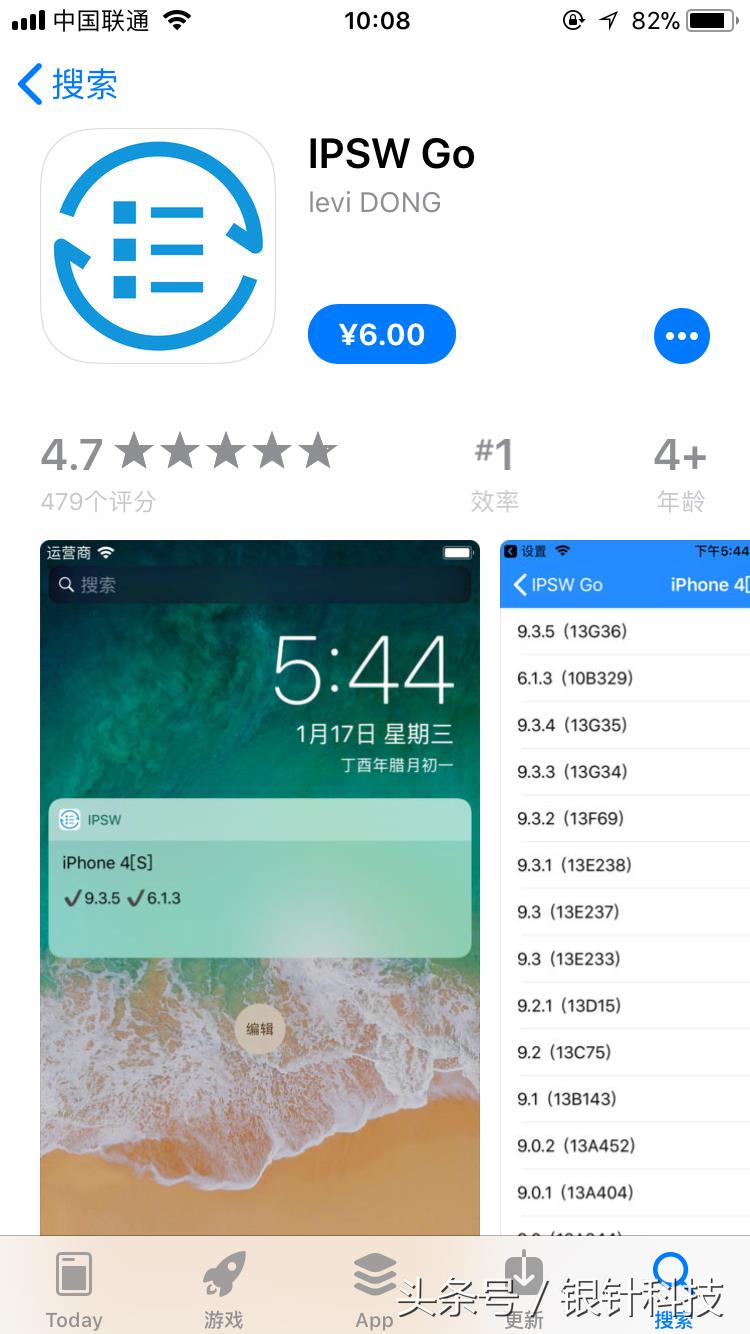Select the 搜索 tab in bottom bar
Viewport: 750px width, 1334px height.
673,1288
